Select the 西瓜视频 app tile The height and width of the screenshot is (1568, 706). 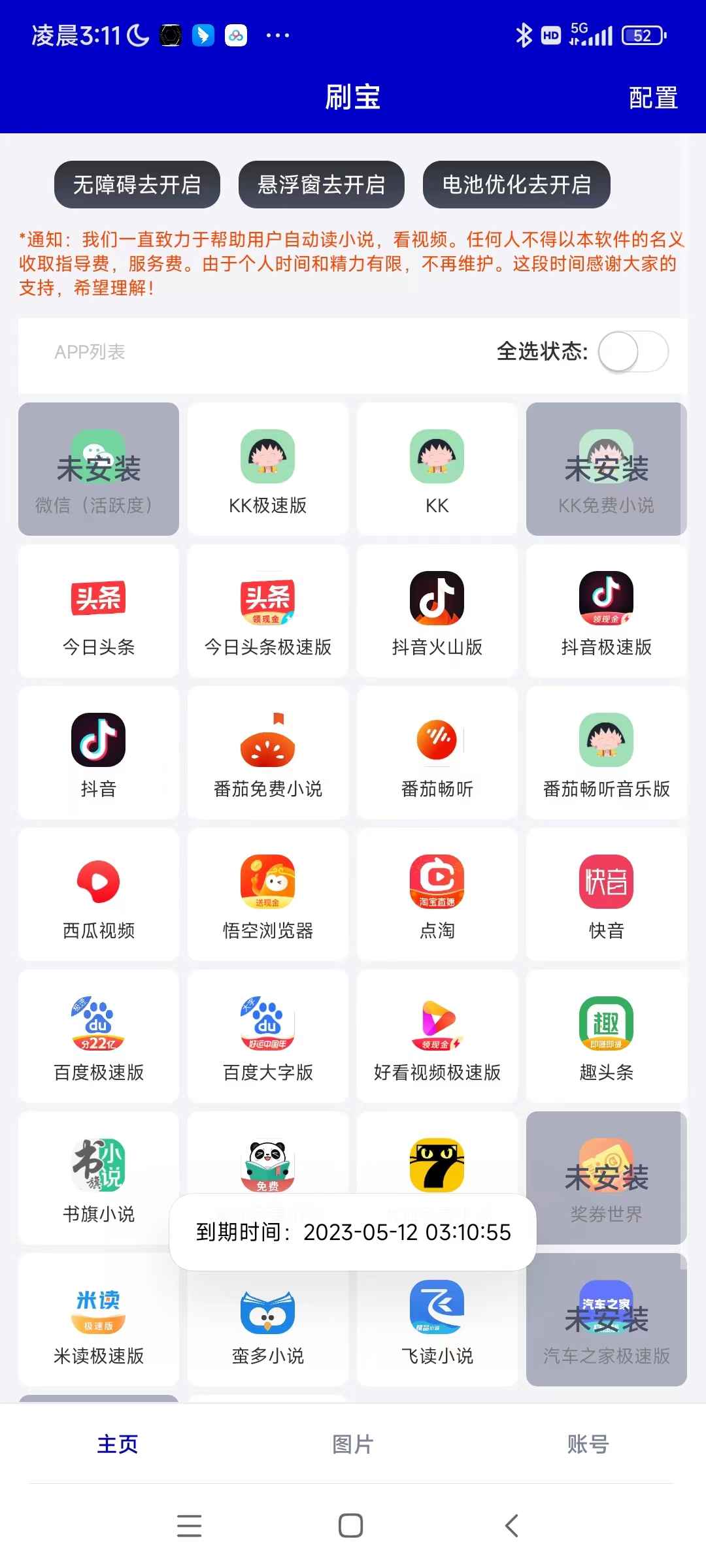pos(99,894)
